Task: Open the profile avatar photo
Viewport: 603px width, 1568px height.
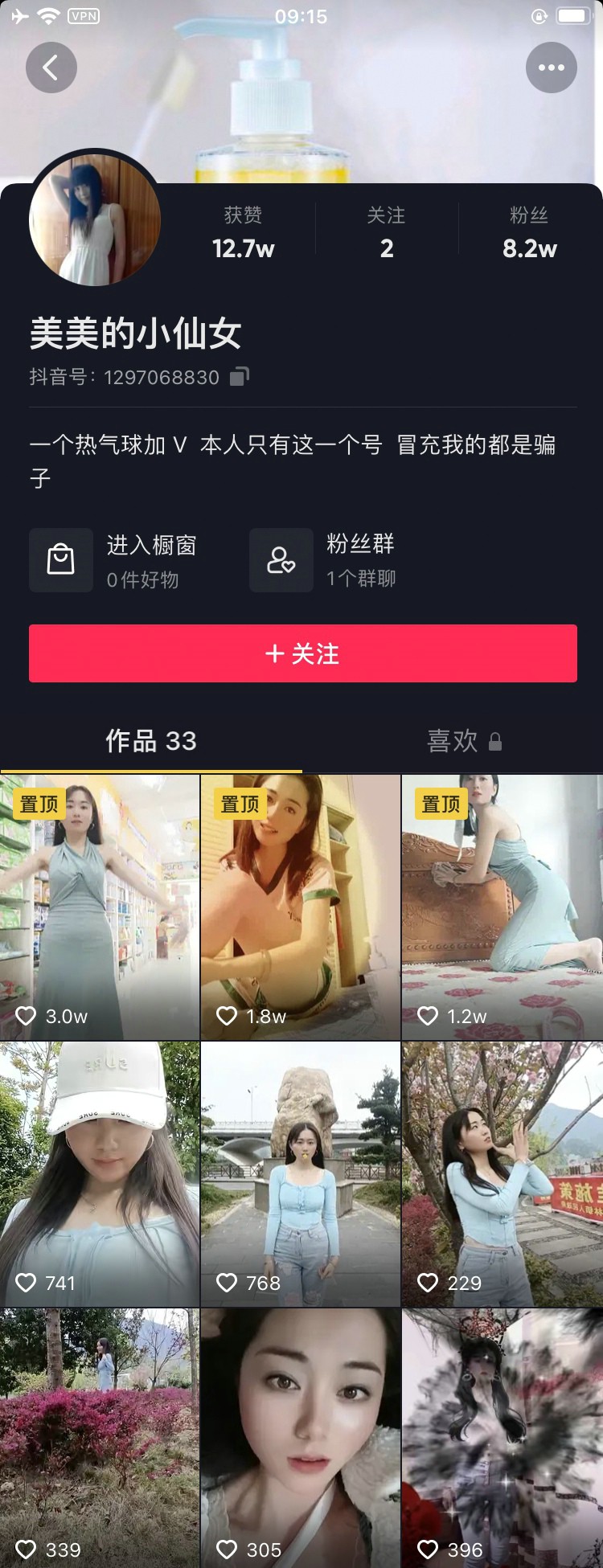Action: pos(95,219)
